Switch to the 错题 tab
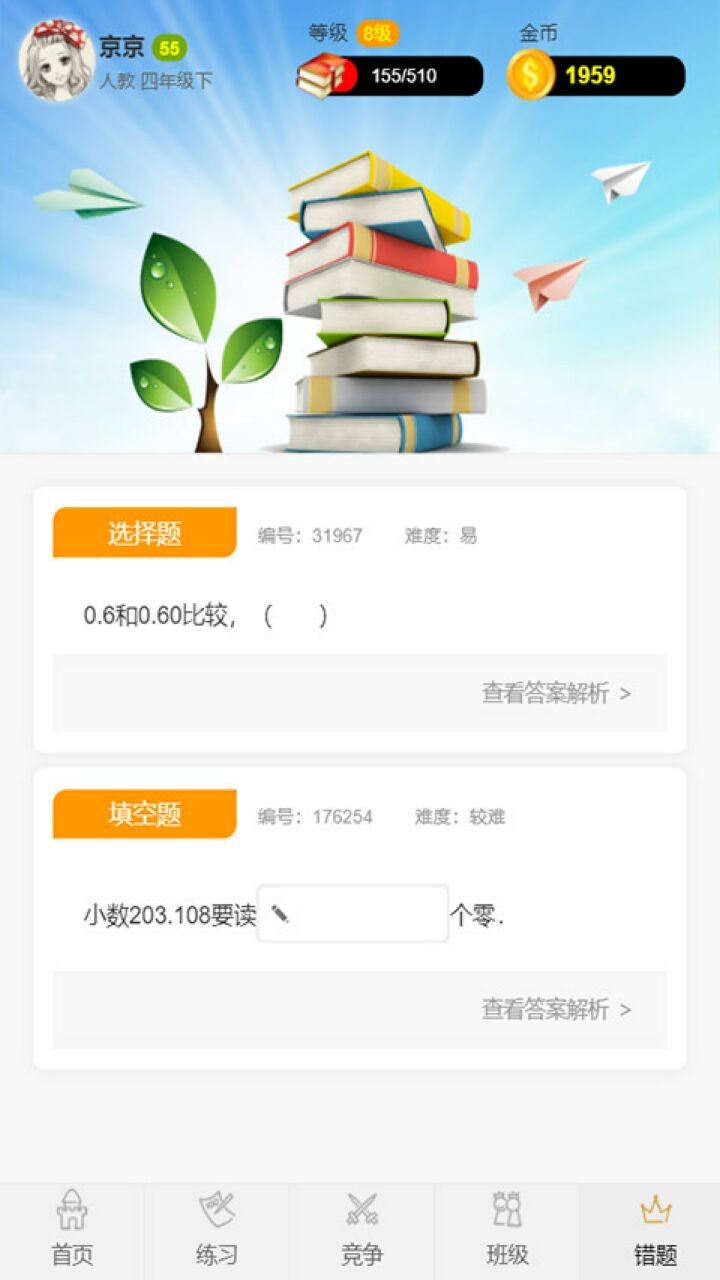Image resolution: width=720 pixels, height=1280 pixels. coord(655,1230)
